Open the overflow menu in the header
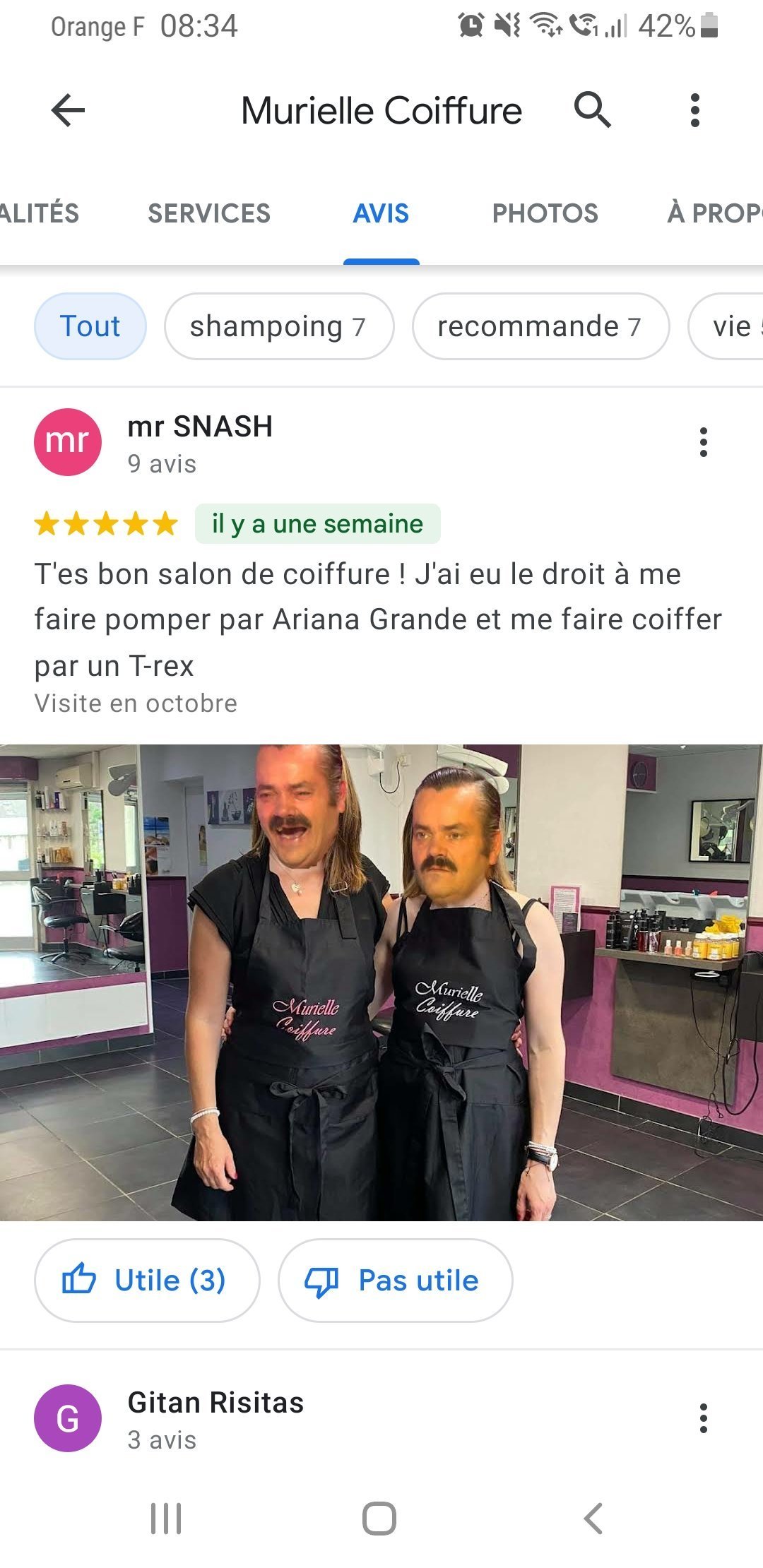763x1568 pixels. click(695, 110)
